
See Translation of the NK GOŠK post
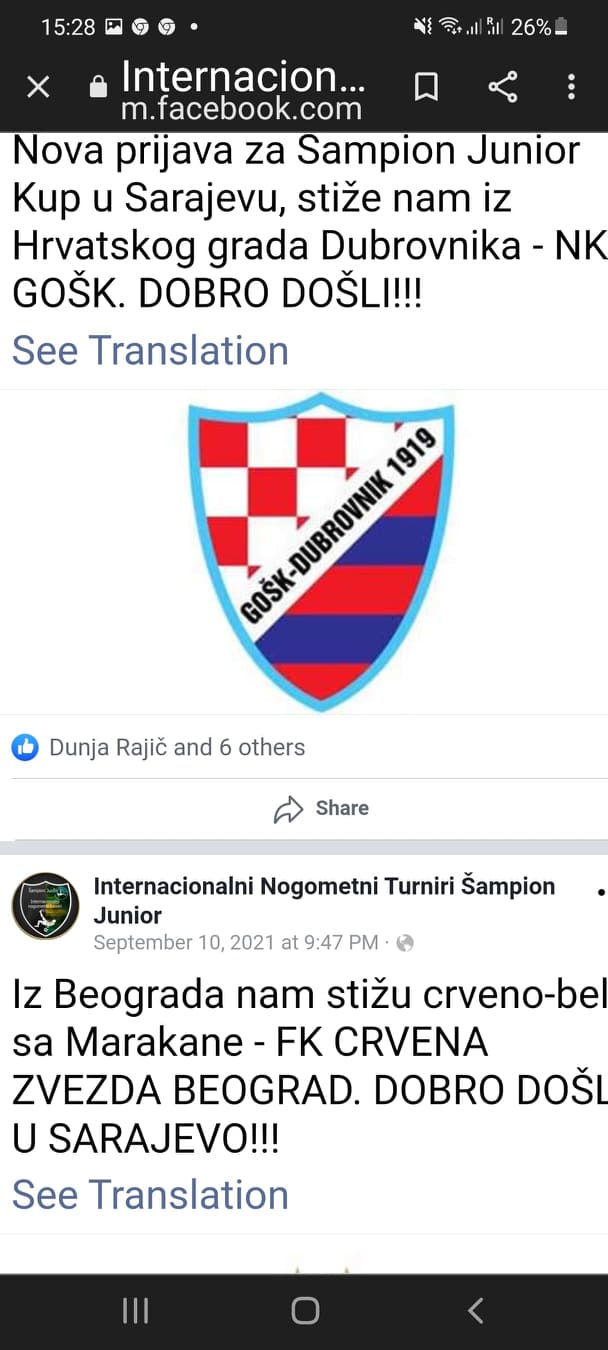[150, 351]
